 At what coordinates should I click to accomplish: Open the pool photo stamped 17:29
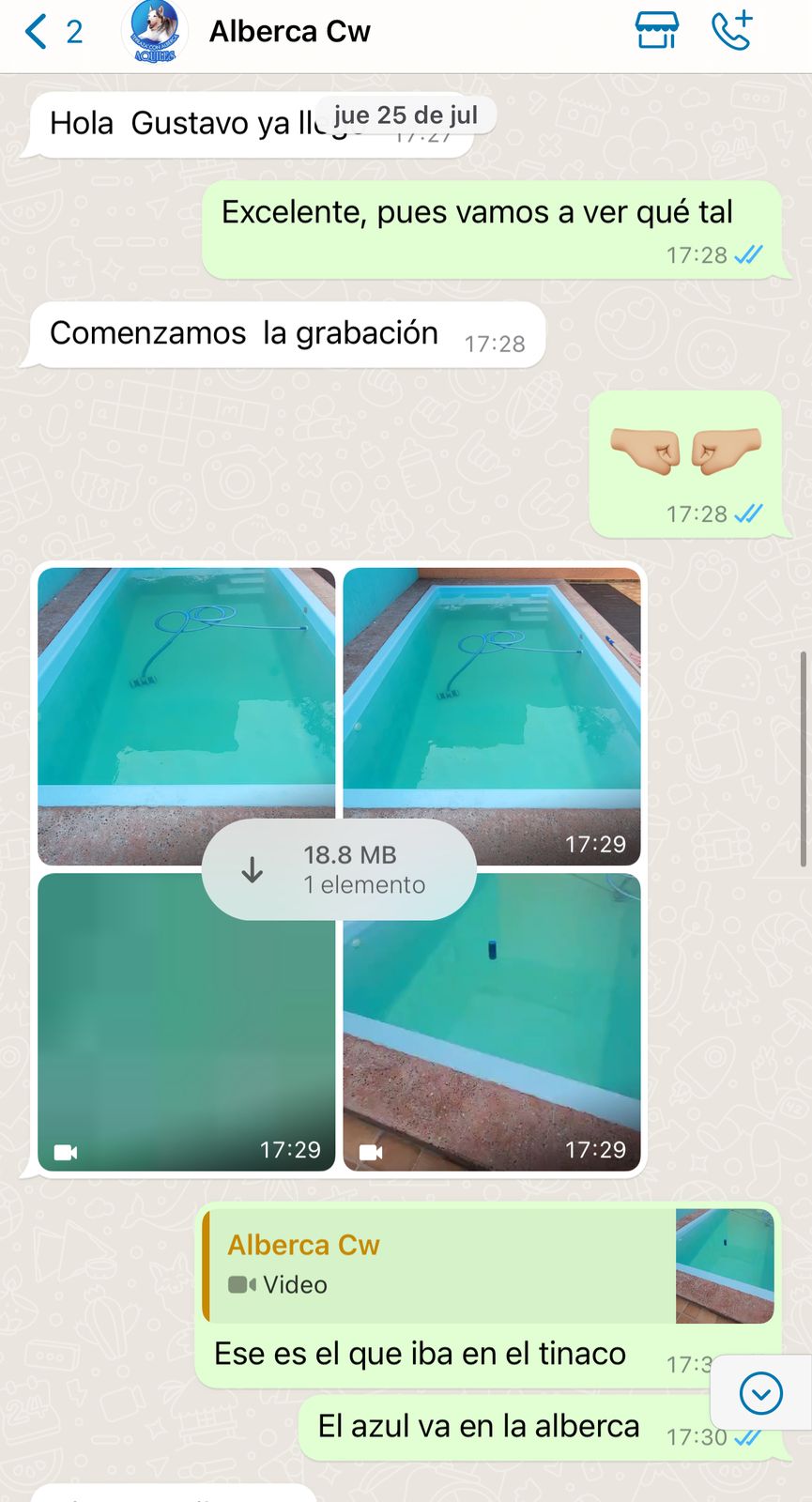point(492,695)
